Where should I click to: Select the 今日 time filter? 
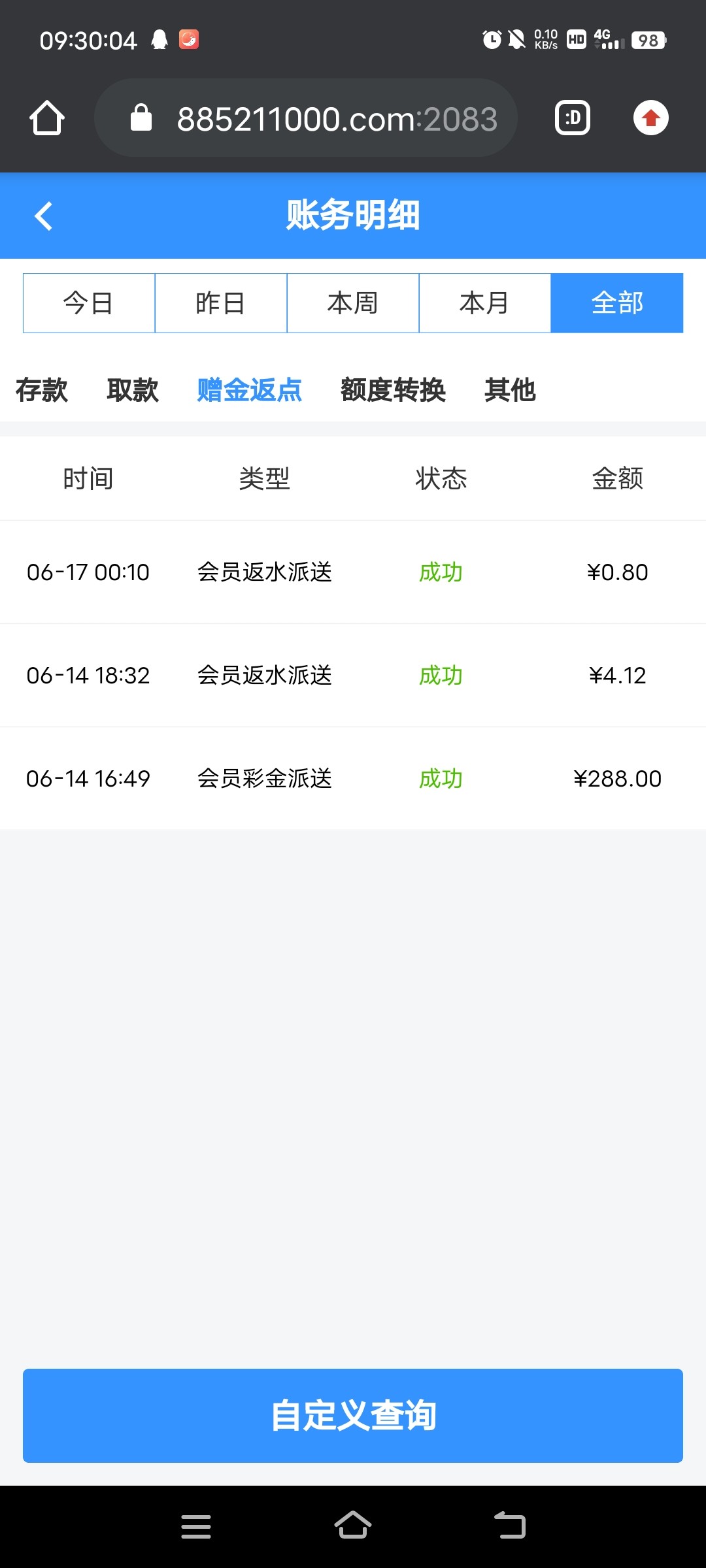point(89,303)
